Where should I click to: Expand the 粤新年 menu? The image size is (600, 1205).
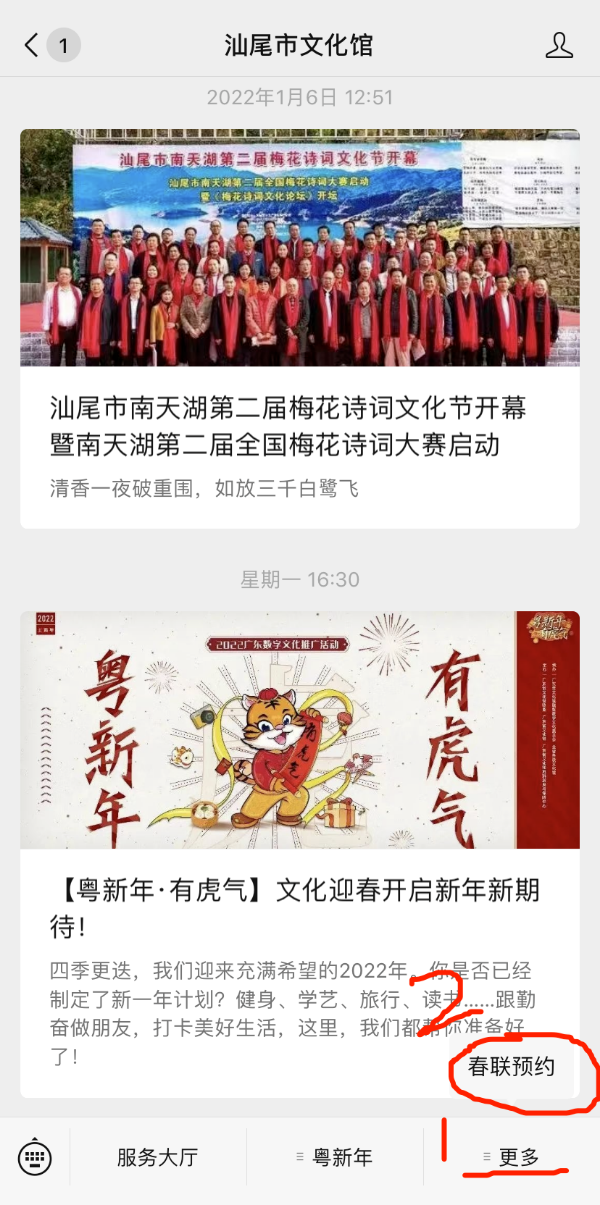[335, 1158]
